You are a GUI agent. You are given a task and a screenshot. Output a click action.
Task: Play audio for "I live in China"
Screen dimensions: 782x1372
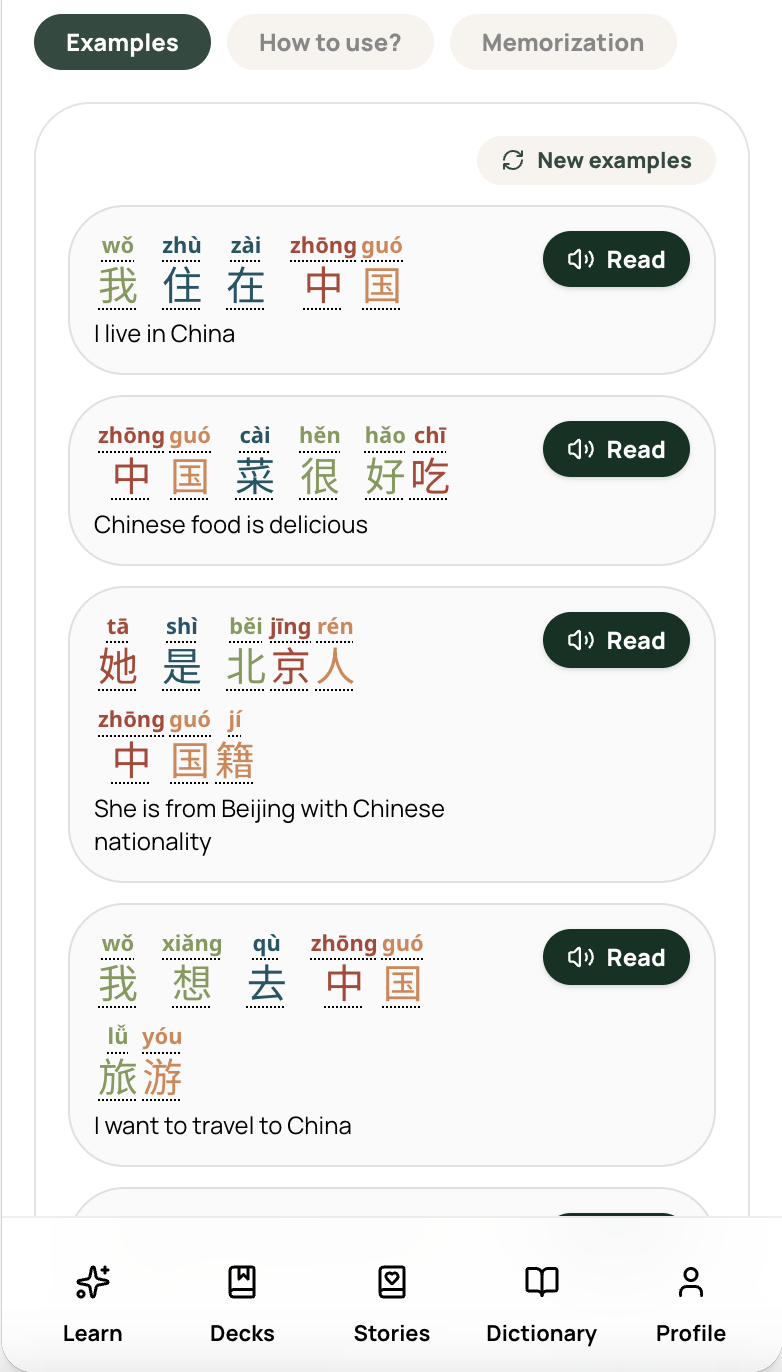tap(616, 260)
